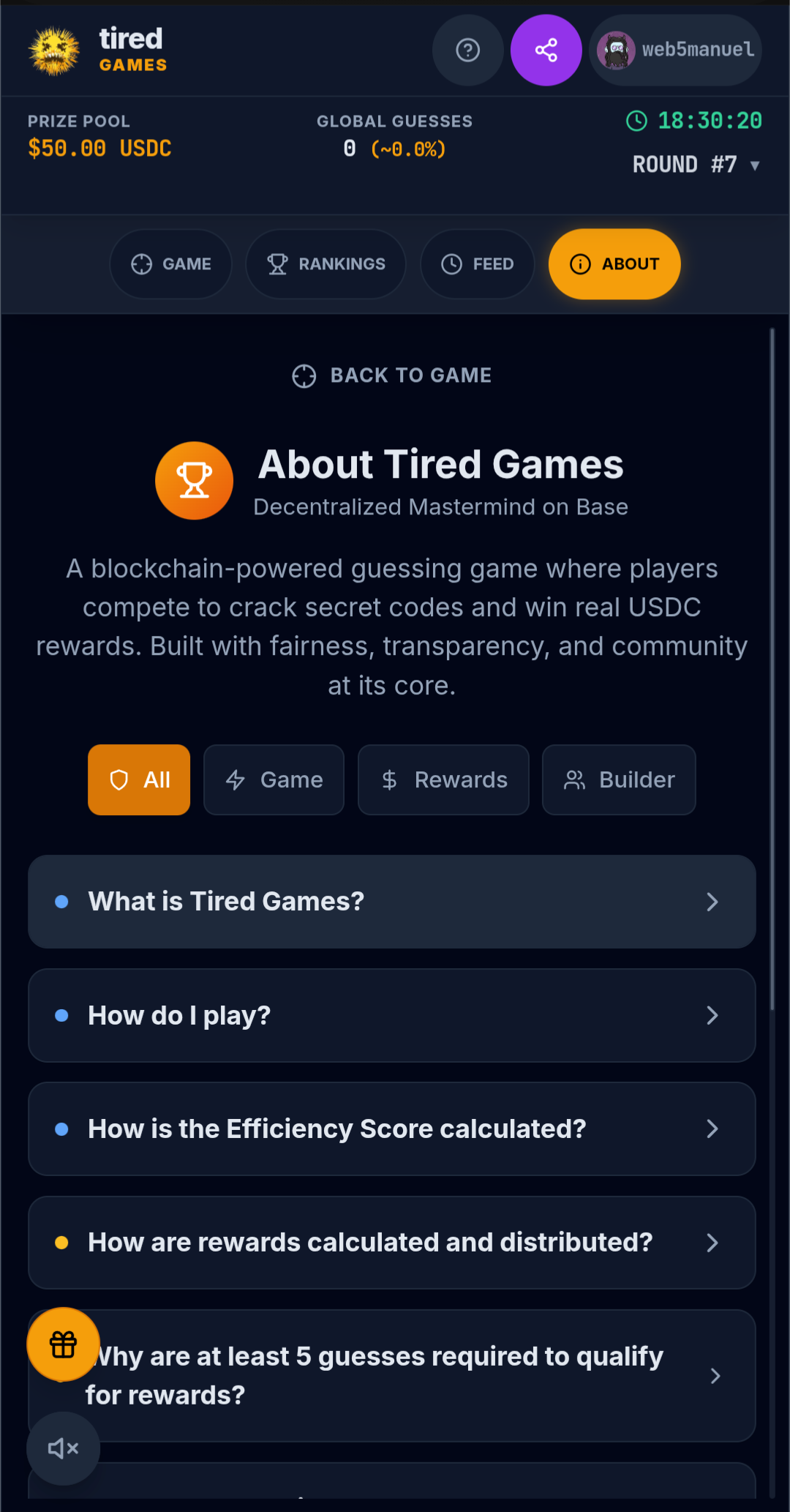The width and height of the screenshot is (790, 1512).
Task: Switch to the Game tab
Action: 171,264
